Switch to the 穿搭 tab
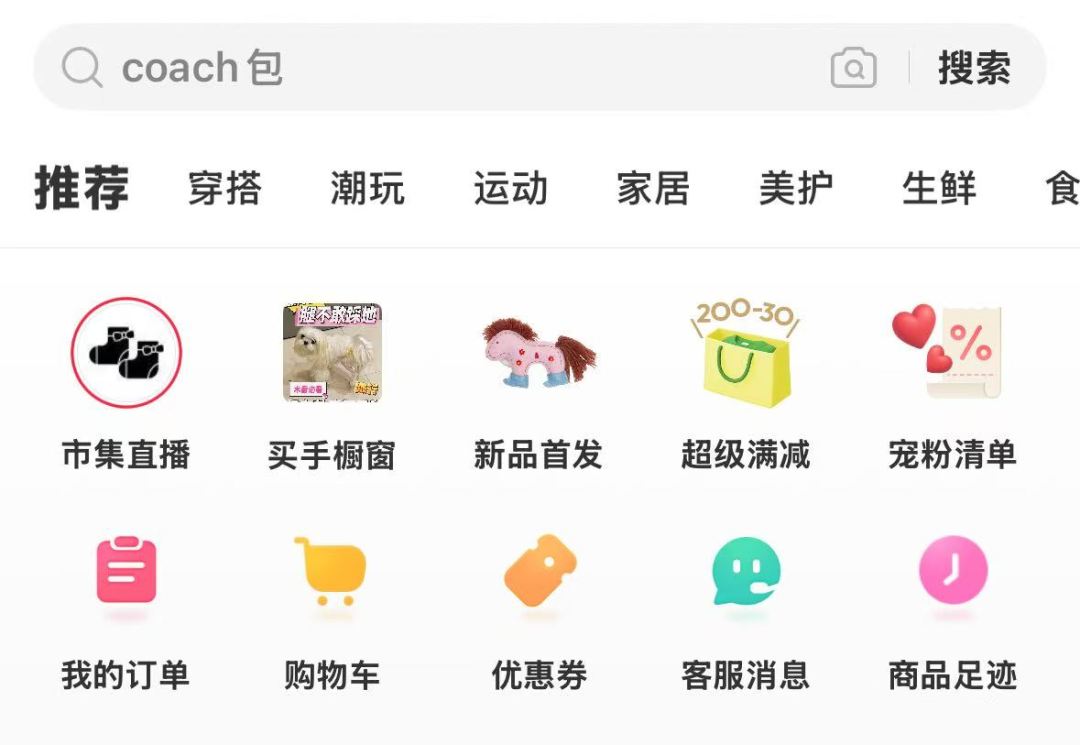Viewport: 1080px width, 745px height. coord(225,188)
